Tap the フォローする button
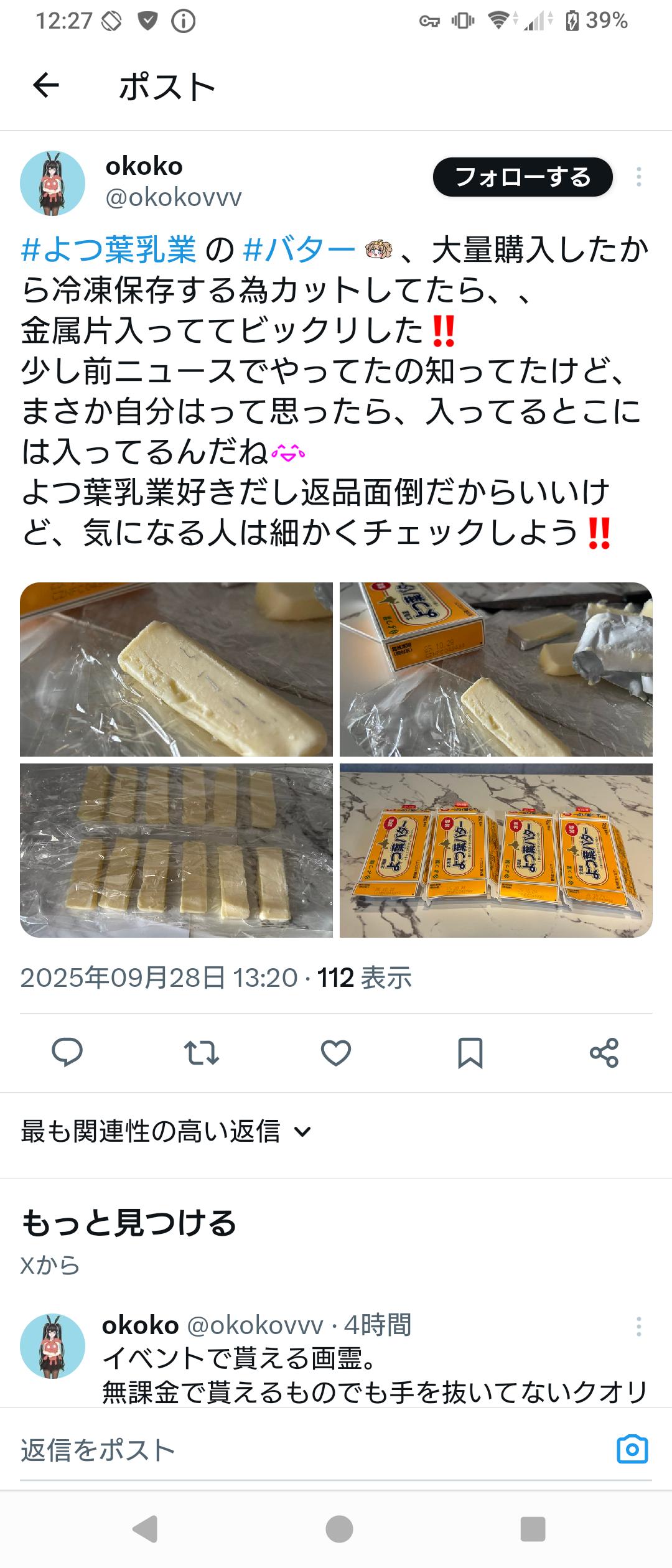The image size is (672, 1568). click(523, 177)
